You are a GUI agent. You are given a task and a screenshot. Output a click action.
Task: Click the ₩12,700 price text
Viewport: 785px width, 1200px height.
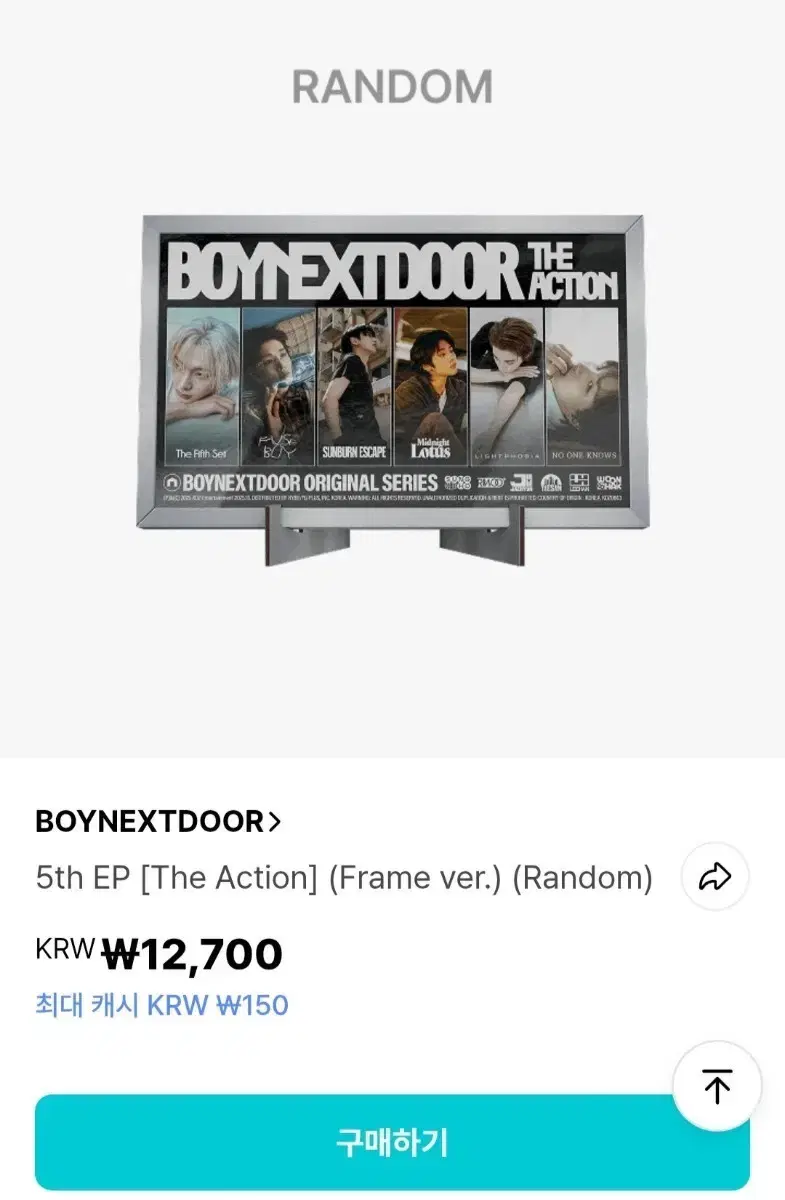pyautogui.click(x=197, y=954)
